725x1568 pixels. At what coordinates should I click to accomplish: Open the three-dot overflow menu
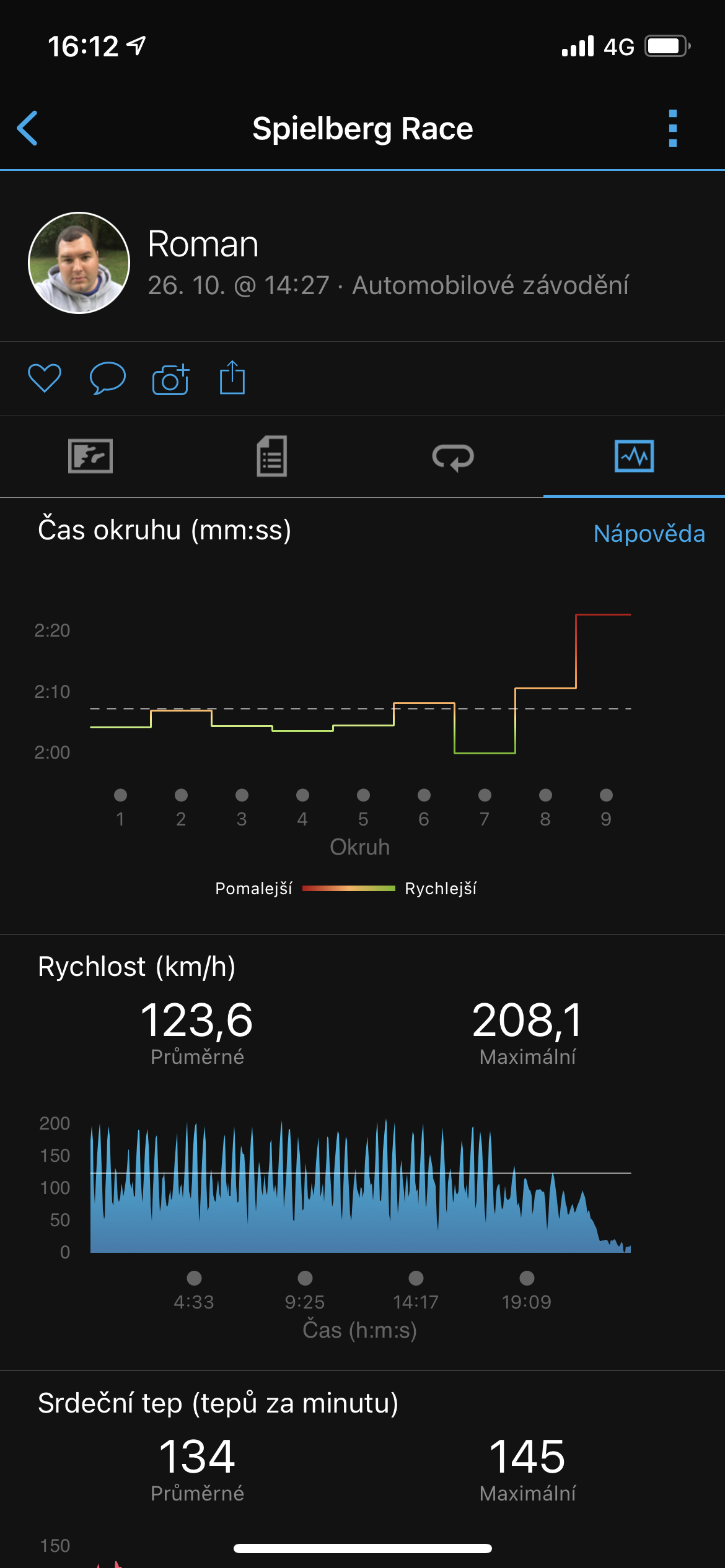(x=673, y=128)
